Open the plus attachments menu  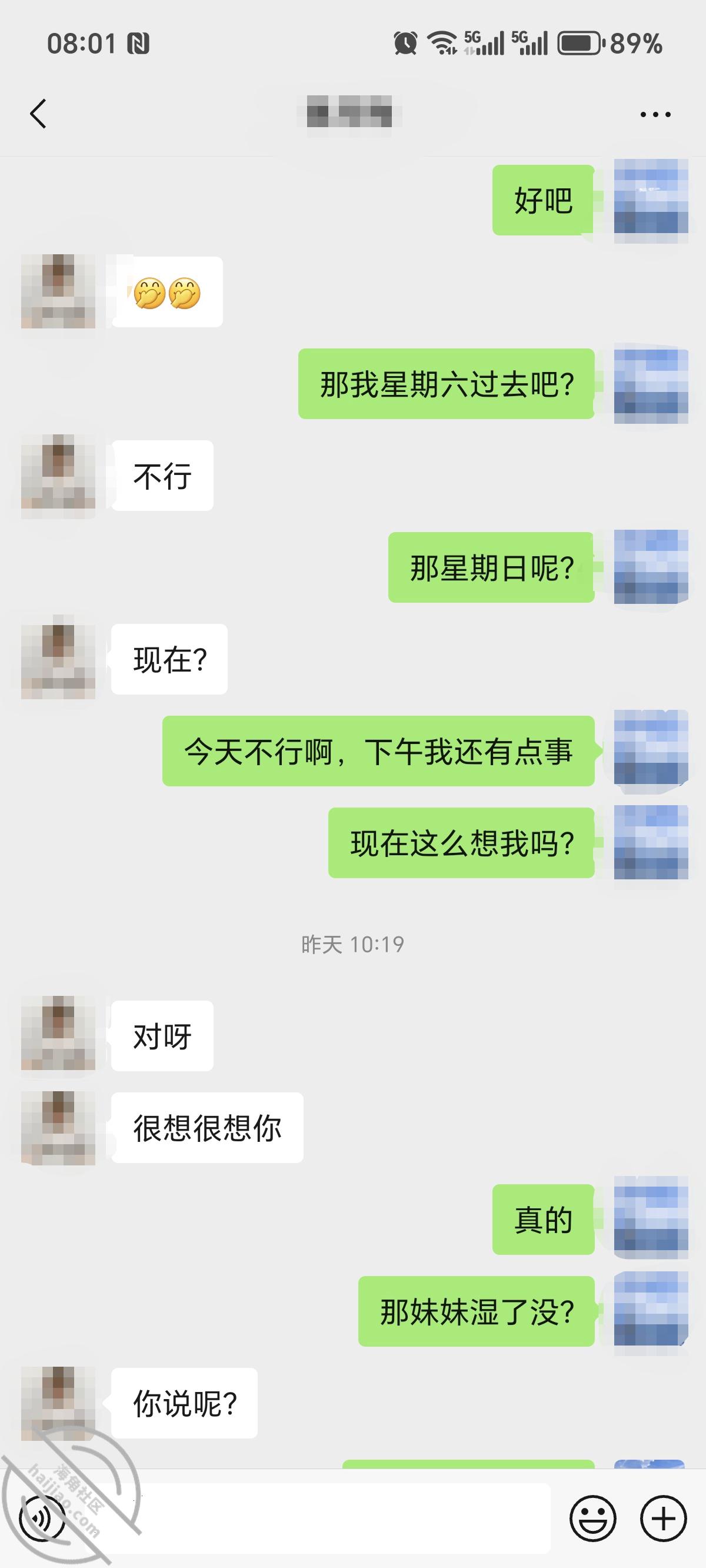tap(664, 1519)
